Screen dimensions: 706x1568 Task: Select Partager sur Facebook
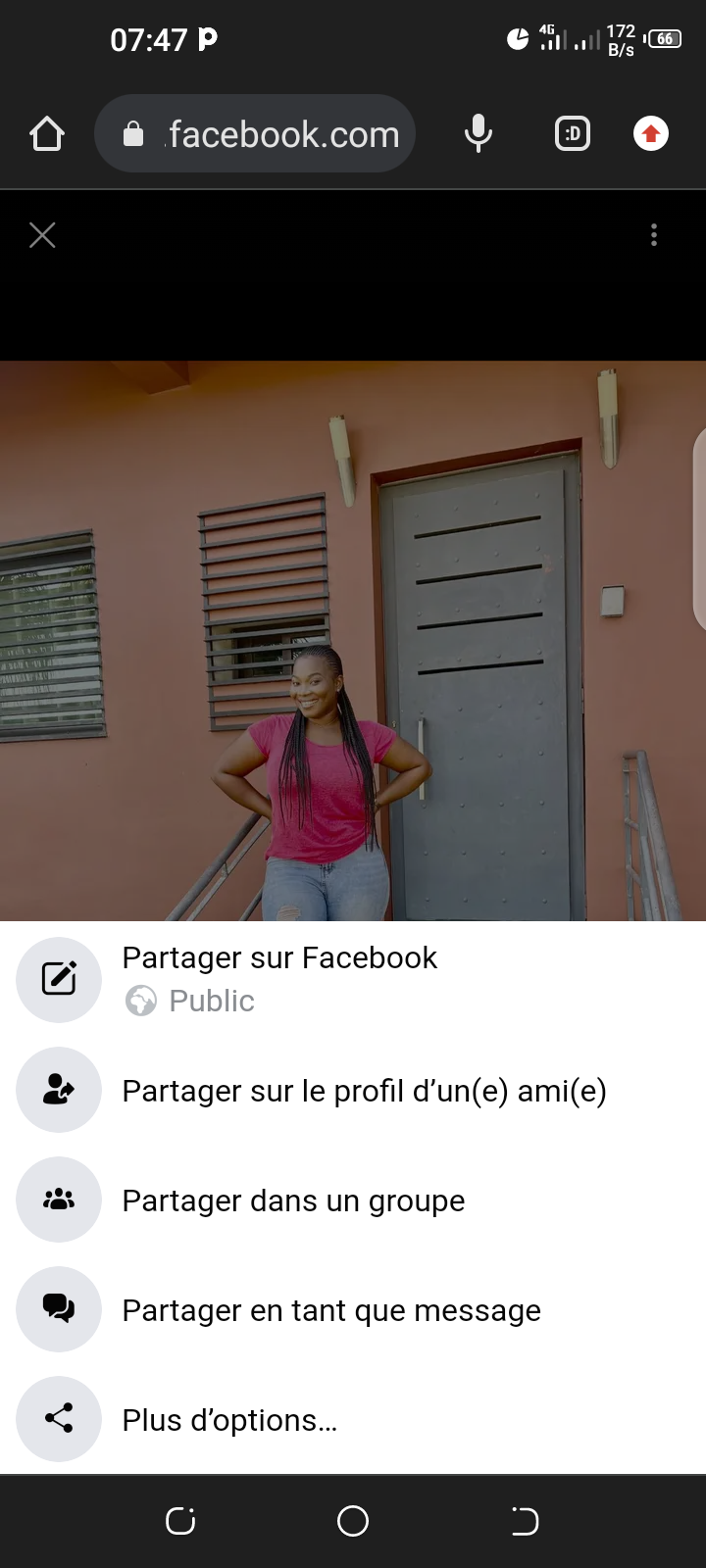(x=279, y=978)
